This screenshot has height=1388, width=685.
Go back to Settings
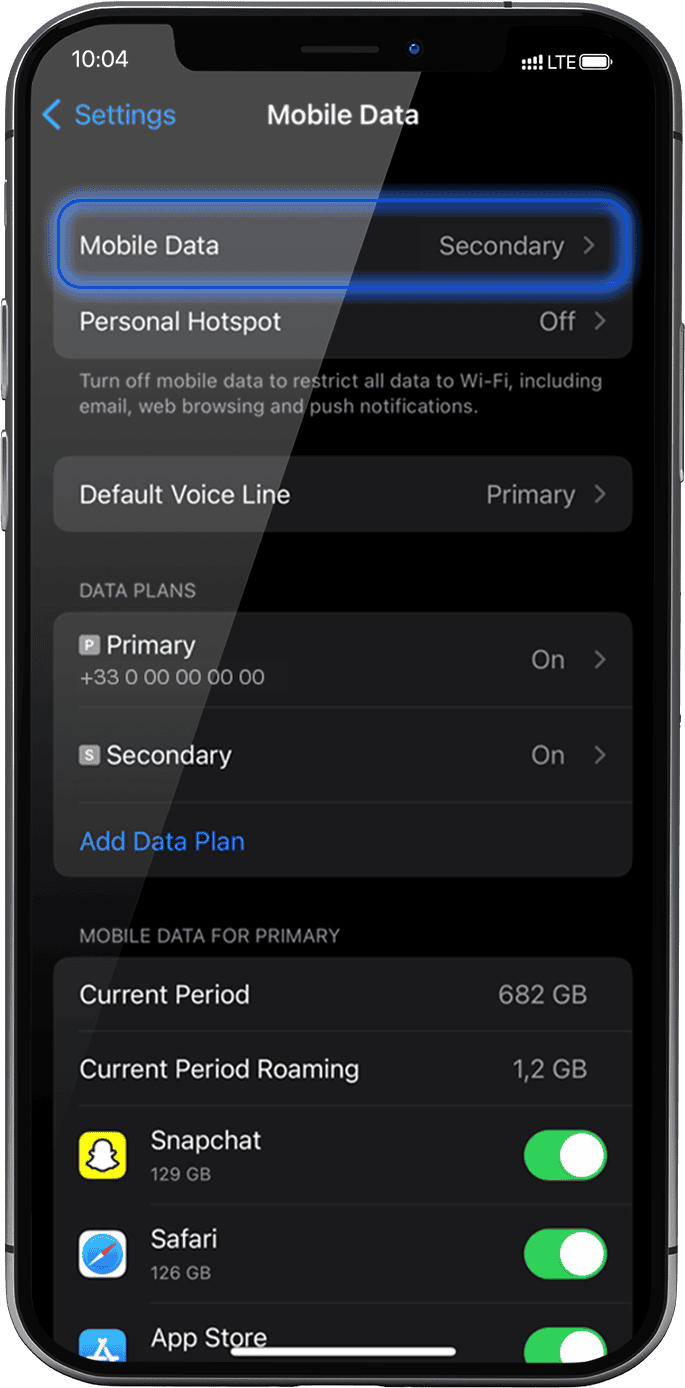[x=108, y=115]
